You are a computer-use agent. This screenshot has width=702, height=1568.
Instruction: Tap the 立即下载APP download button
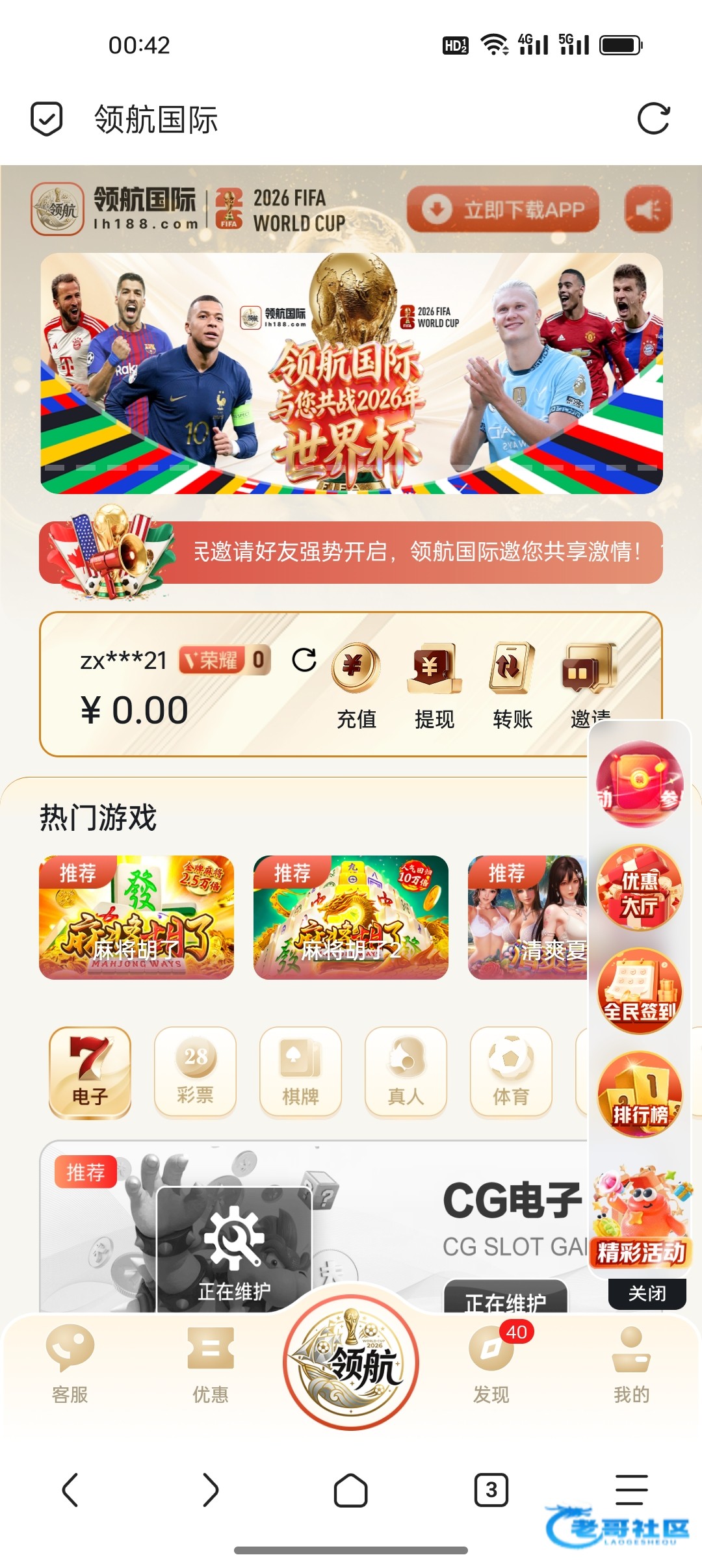(x=503, y=209)
